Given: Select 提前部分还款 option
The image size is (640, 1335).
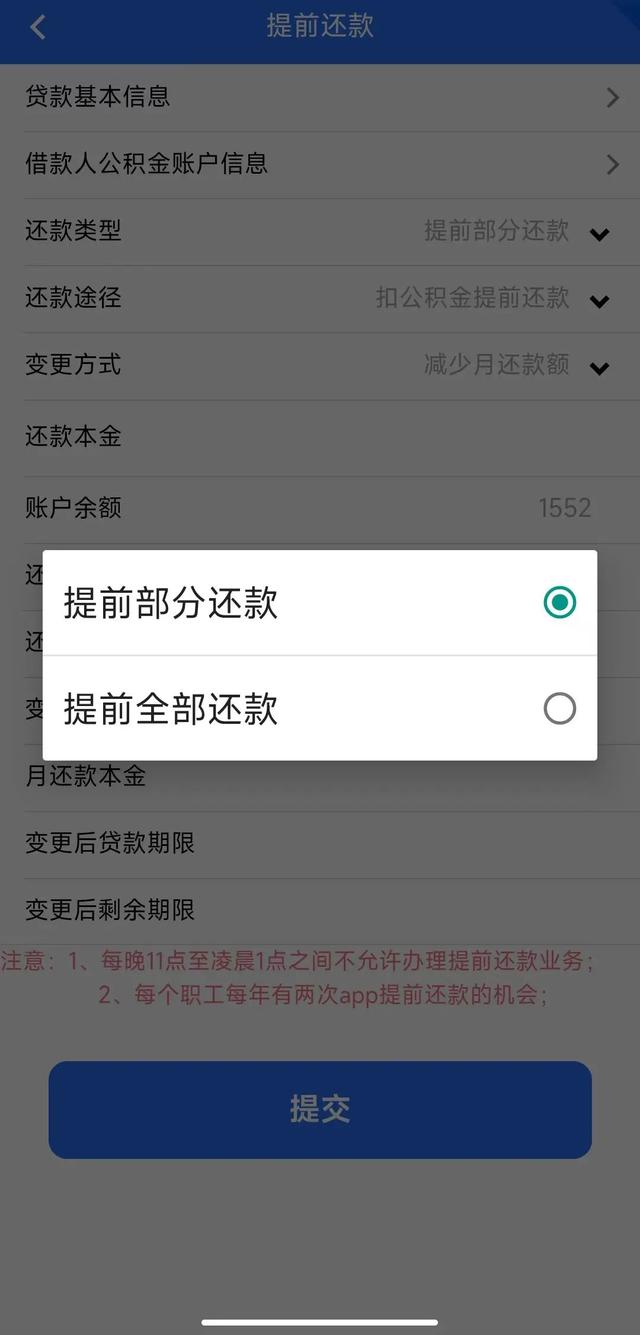Looking at the screenshot, I should point(320,603).
